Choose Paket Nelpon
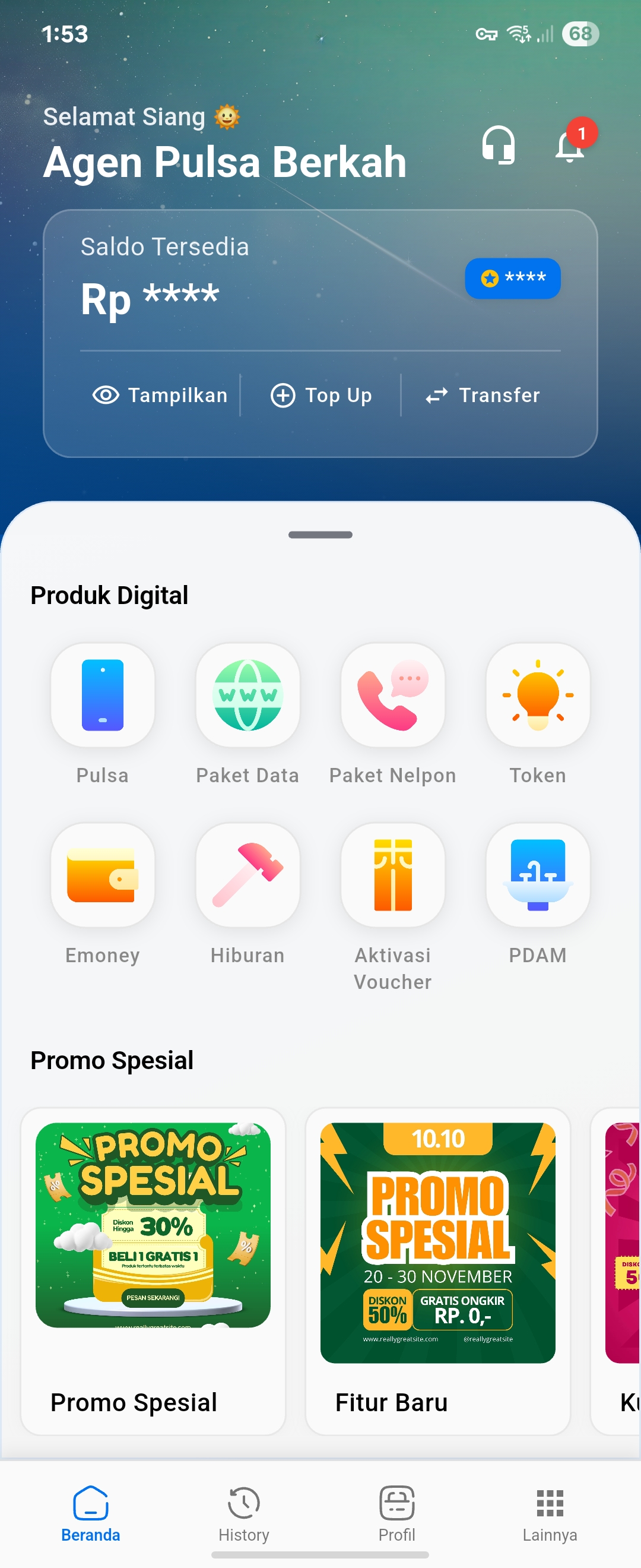Screen dimensions: 641x1568 [x=393, y=694]
